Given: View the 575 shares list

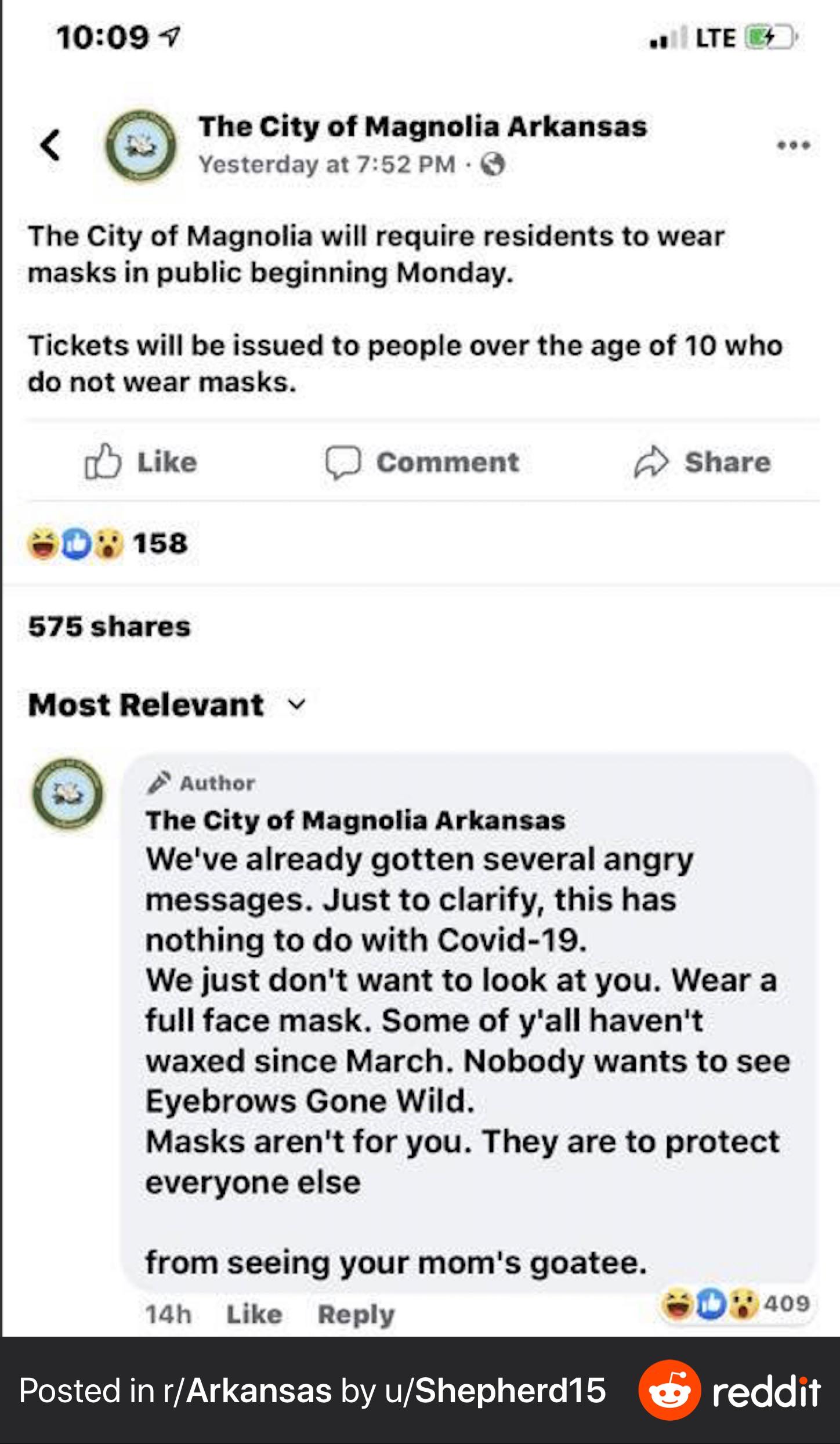Looking at the screenshot, I should click(x=111, y=627).
